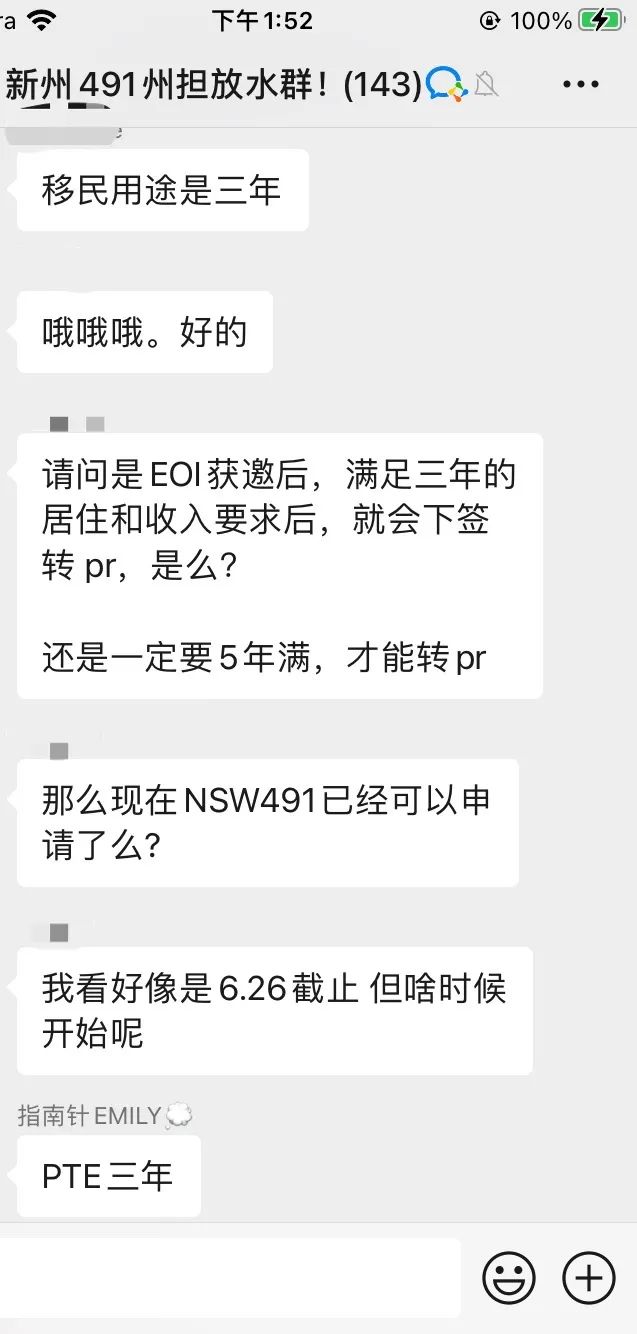Screen dimensions: 637x1334
Task: Tap the message text input field
Action: point(229,1277)
